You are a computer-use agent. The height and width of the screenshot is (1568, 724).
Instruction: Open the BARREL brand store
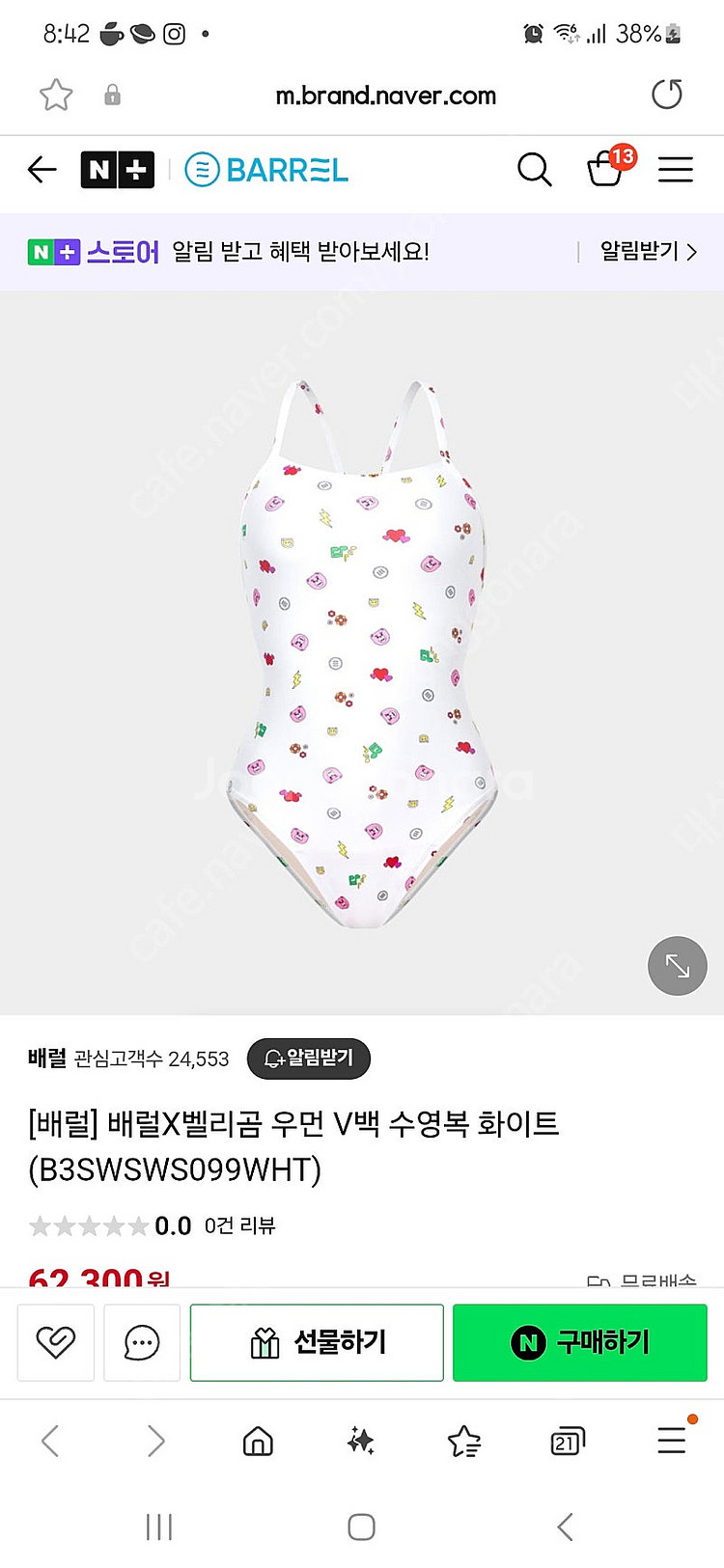(x=266, y=170)
